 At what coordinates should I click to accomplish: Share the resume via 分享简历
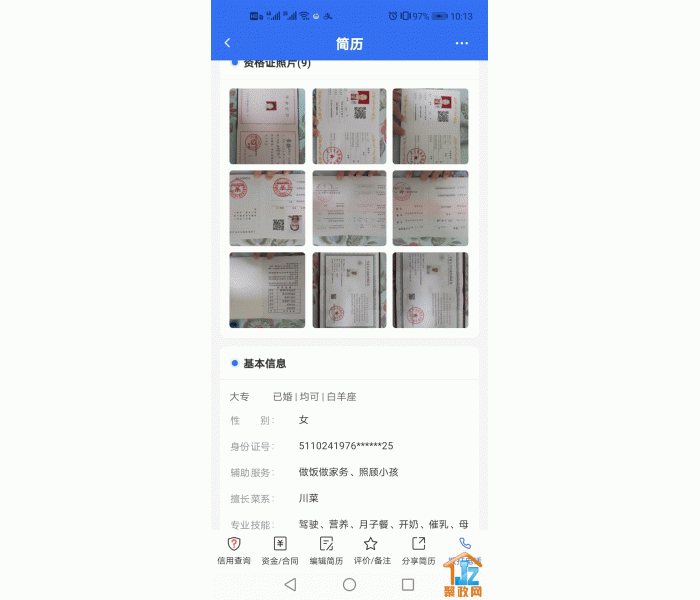pos(418,550)
